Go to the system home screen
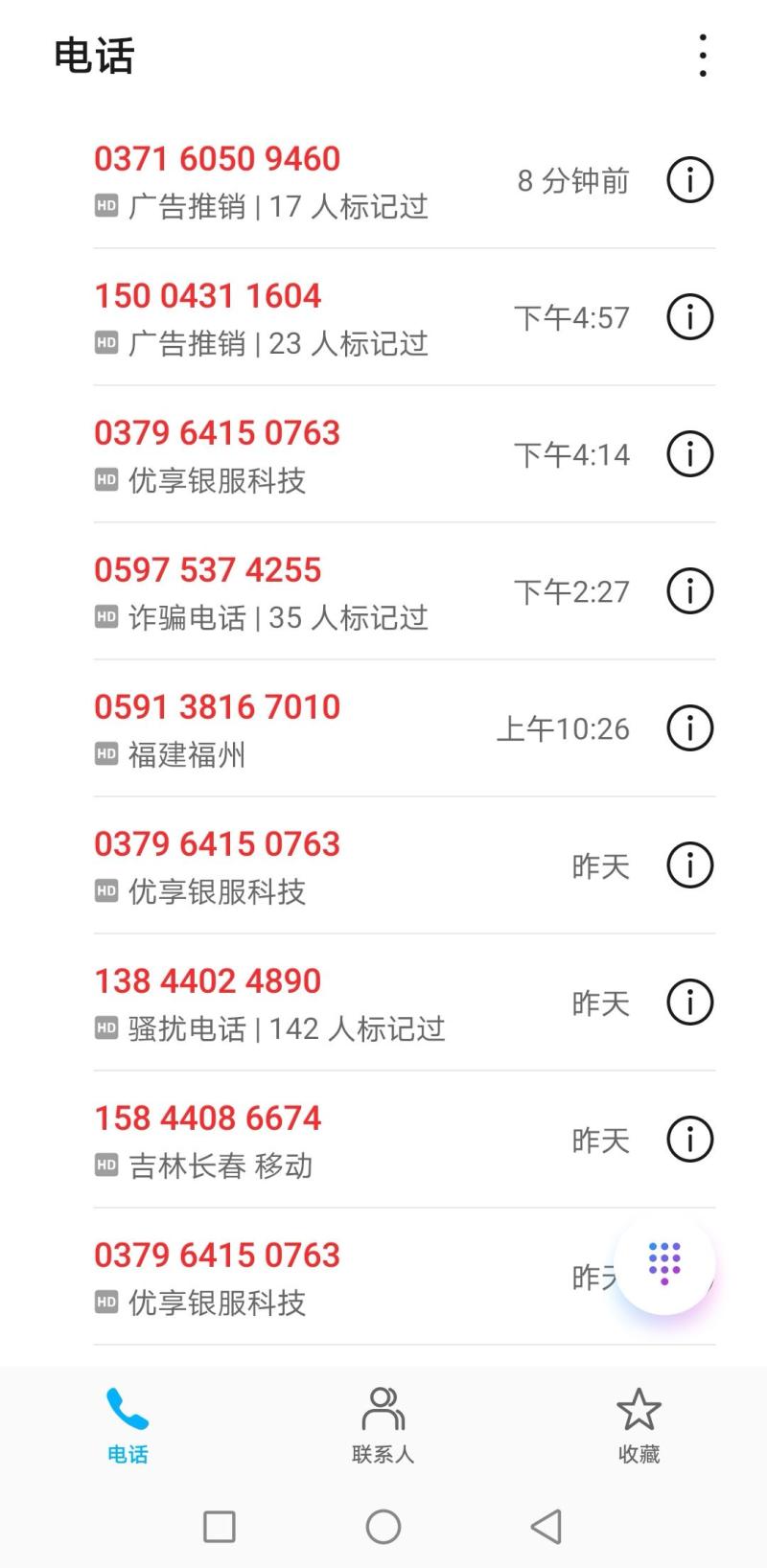This screenshot has width=767, height=1568. click(383, 1527)
